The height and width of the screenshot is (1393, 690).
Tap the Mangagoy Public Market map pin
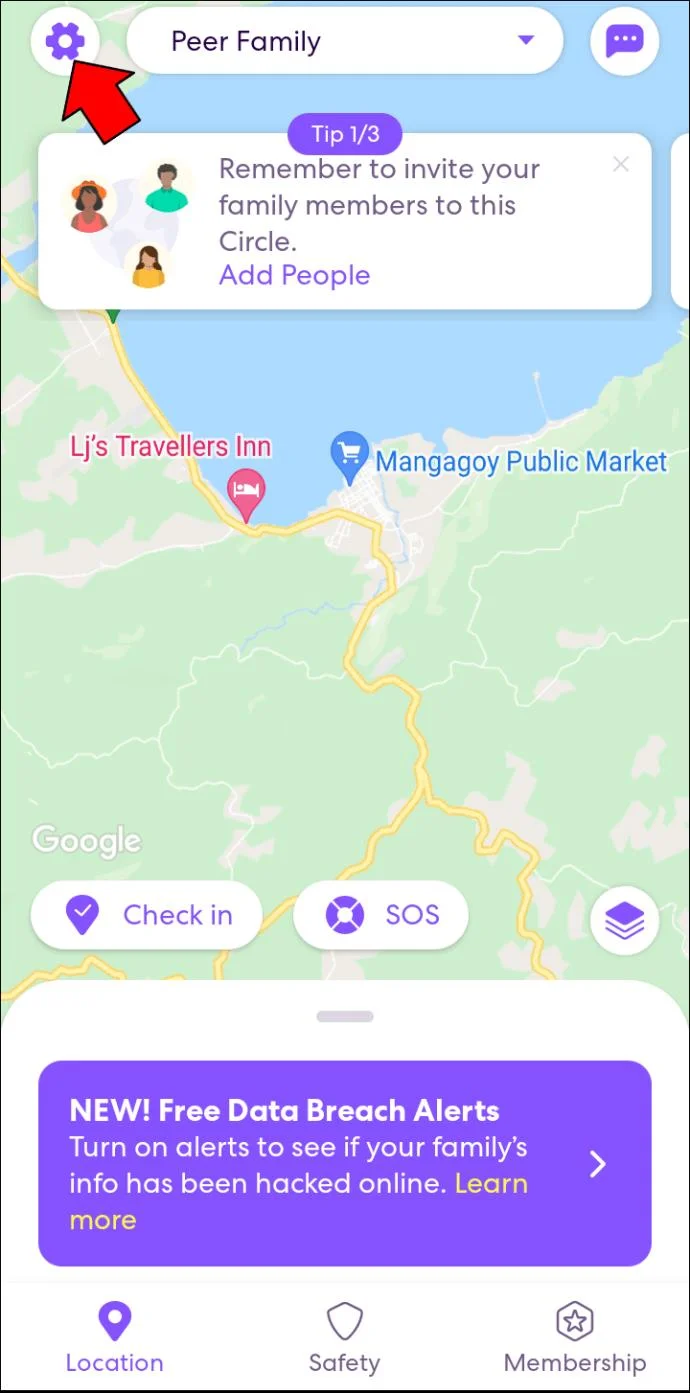(350, 456)
